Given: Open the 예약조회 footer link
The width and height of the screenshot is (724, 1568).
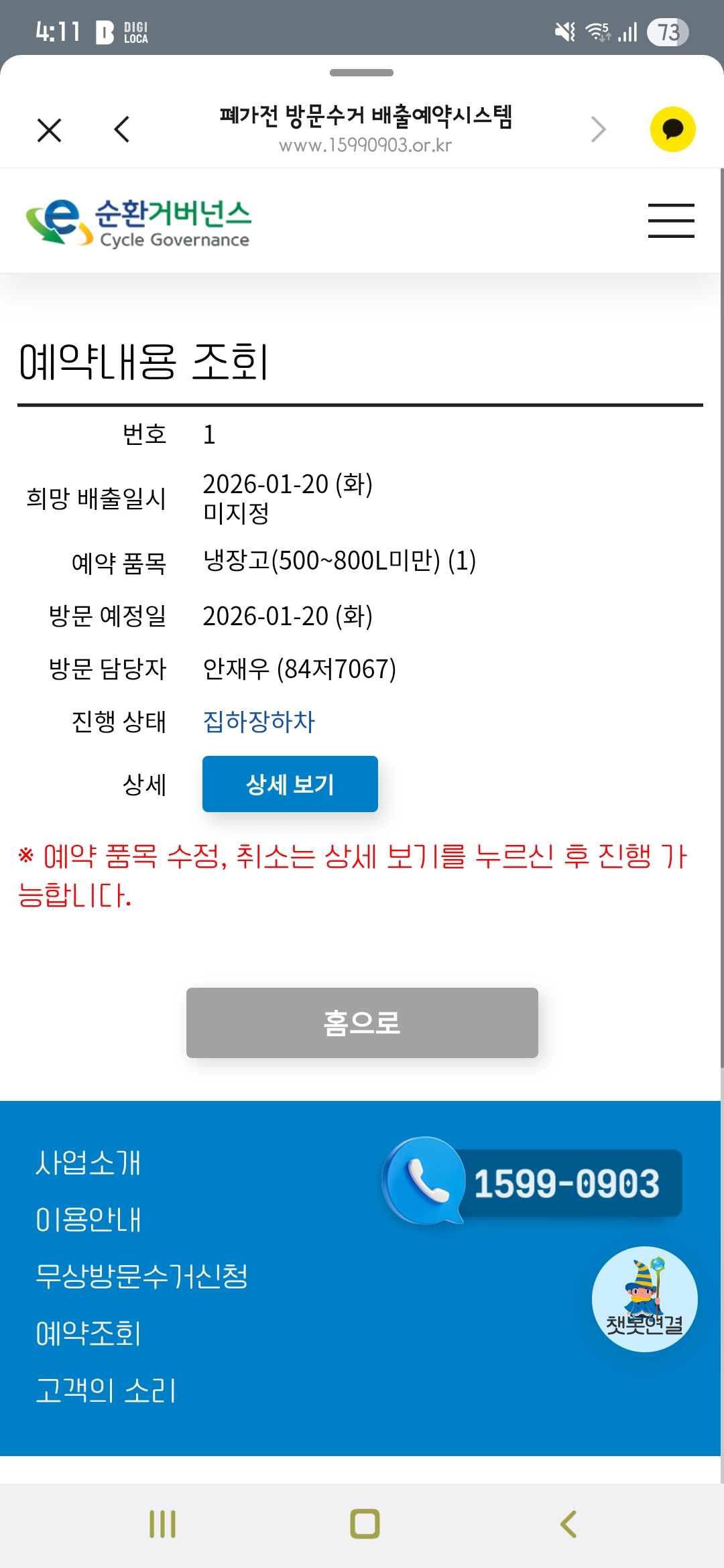Looking at the screenshot, I should coord(88,1333).
